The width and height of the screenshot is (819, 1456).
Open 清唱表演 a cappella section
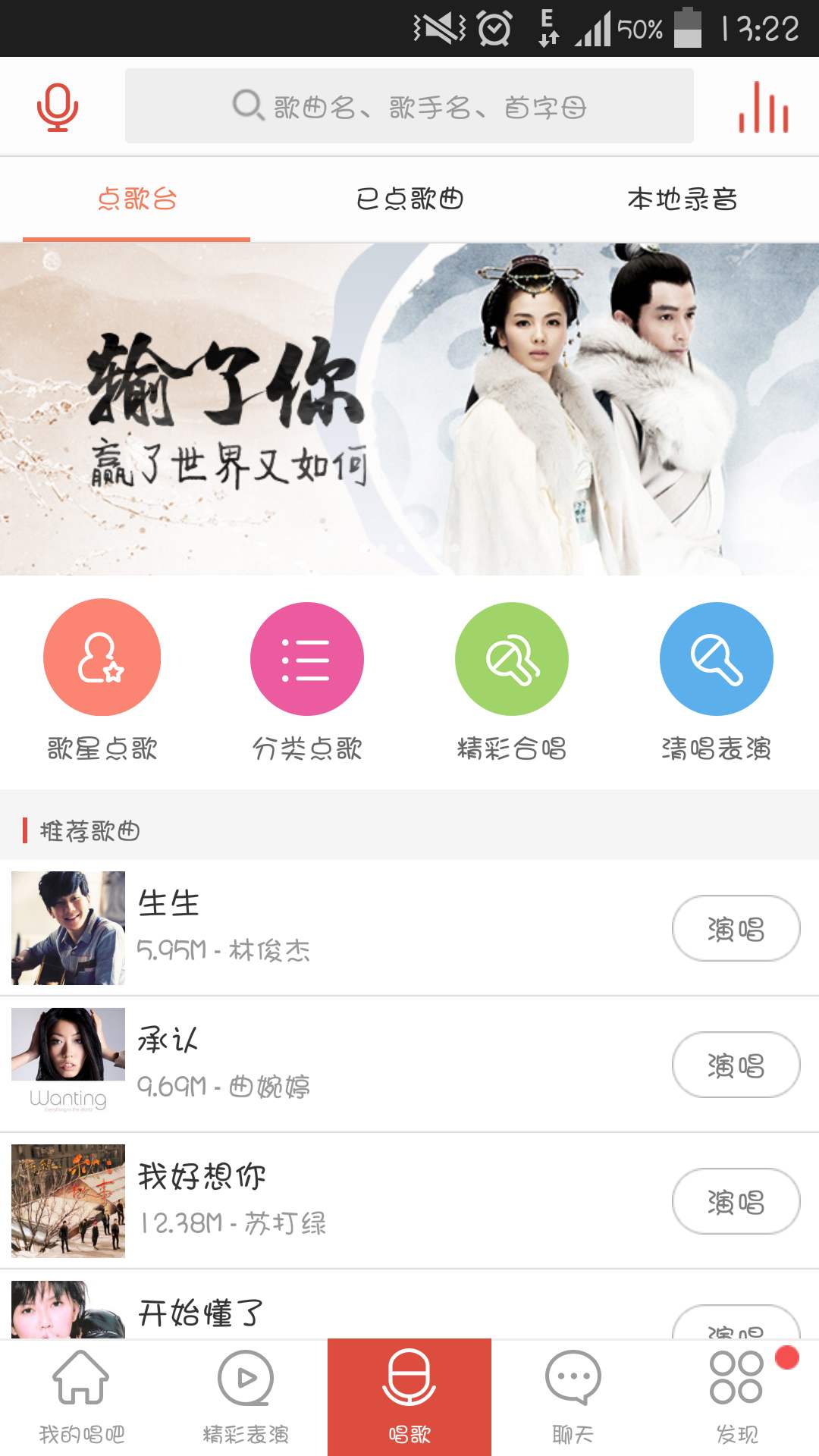click(717, 659)
